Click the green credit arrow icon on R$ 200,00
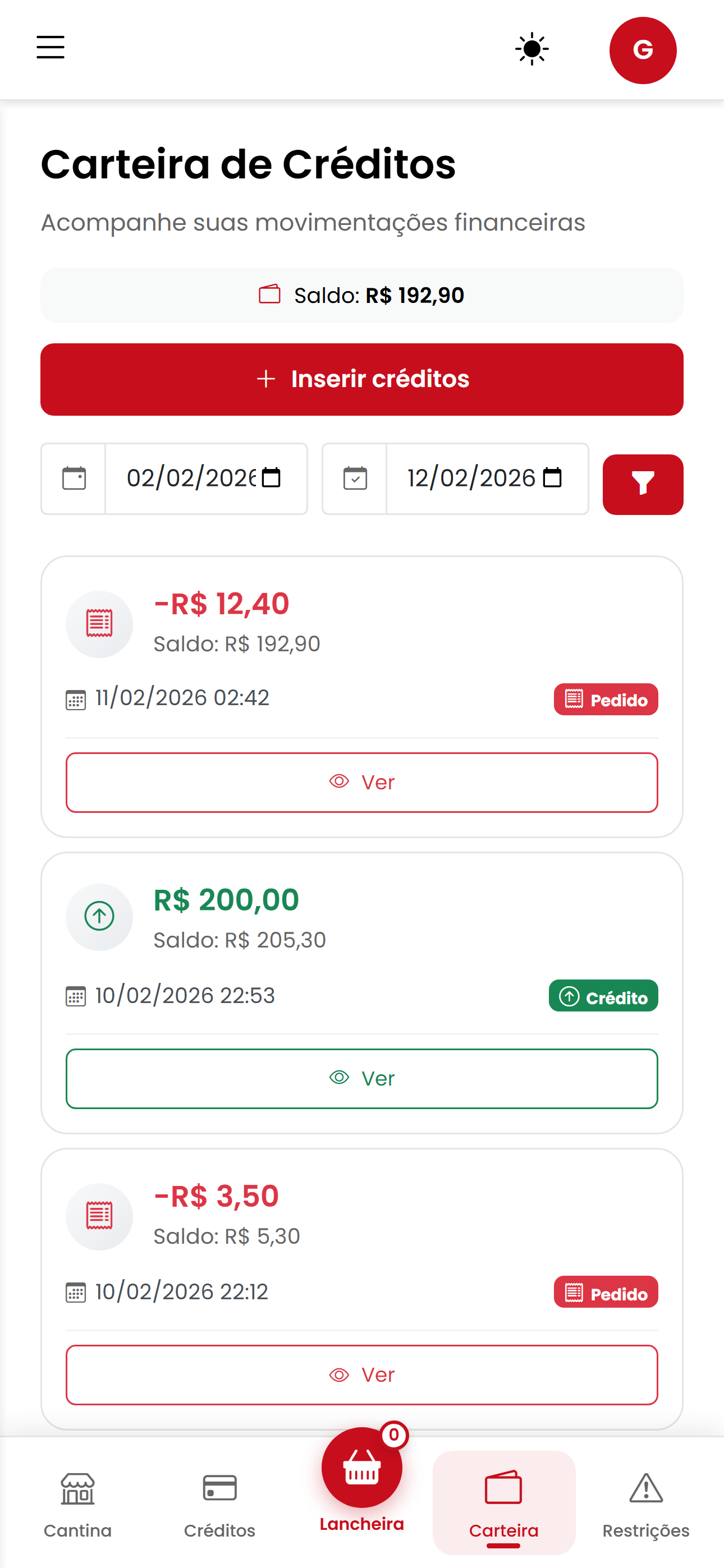This screenshot has width=724, height=1568. (99, 917)
